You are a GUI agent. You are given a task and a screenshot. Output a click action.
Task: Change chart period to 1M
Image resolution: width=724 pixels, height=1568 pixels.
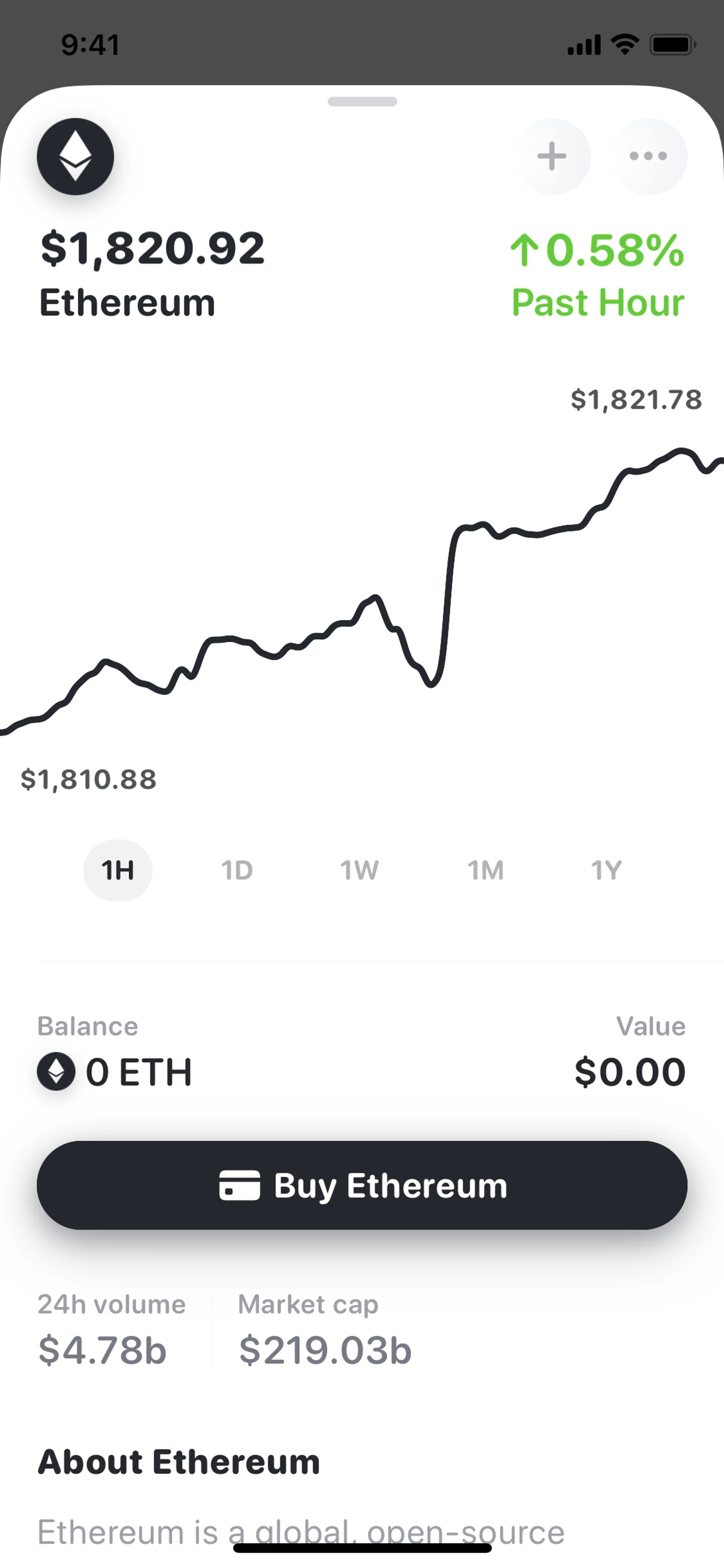486,871
